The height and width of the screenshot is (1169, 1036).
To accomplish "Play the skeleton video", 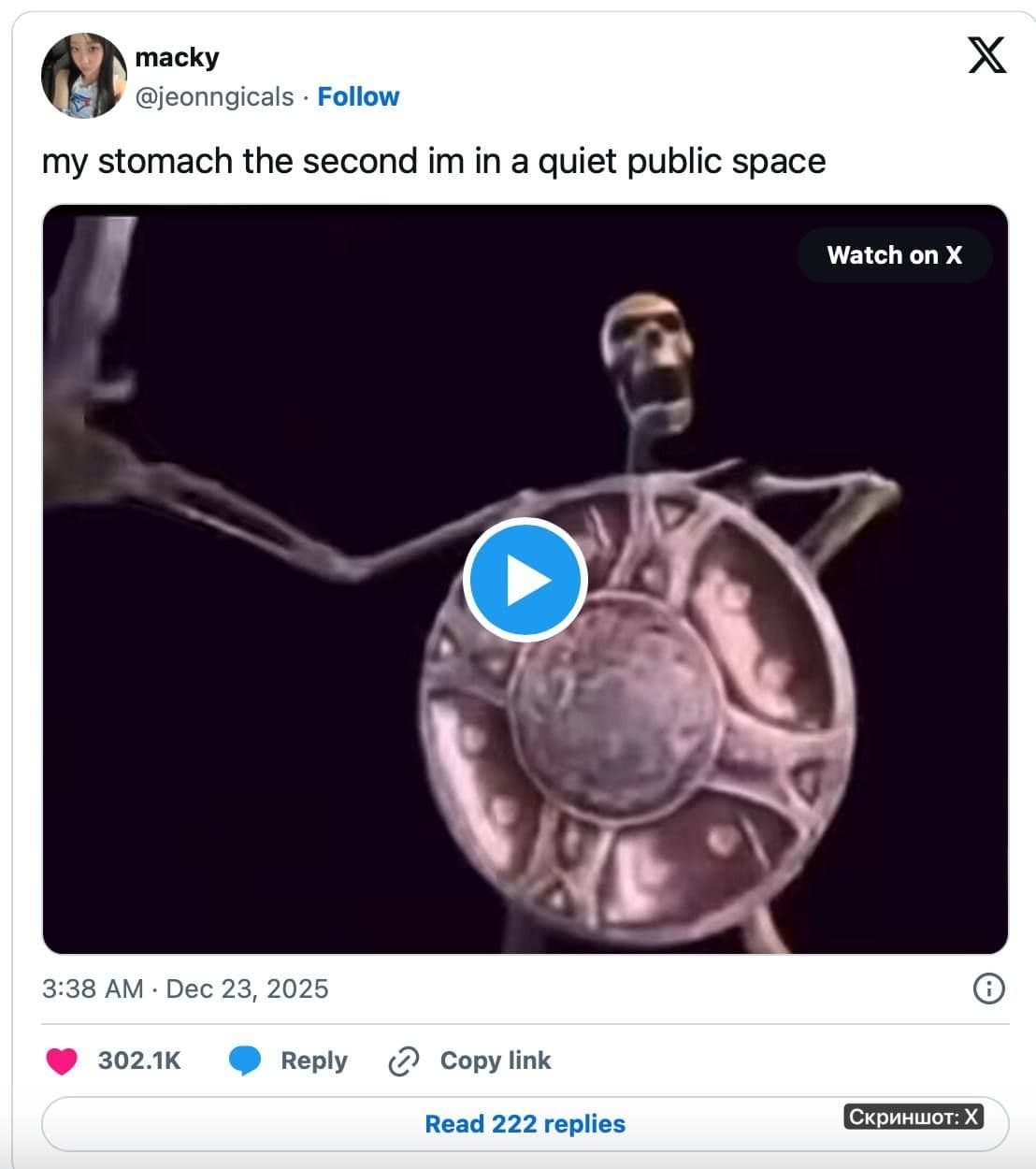I will tap(525, 580).
